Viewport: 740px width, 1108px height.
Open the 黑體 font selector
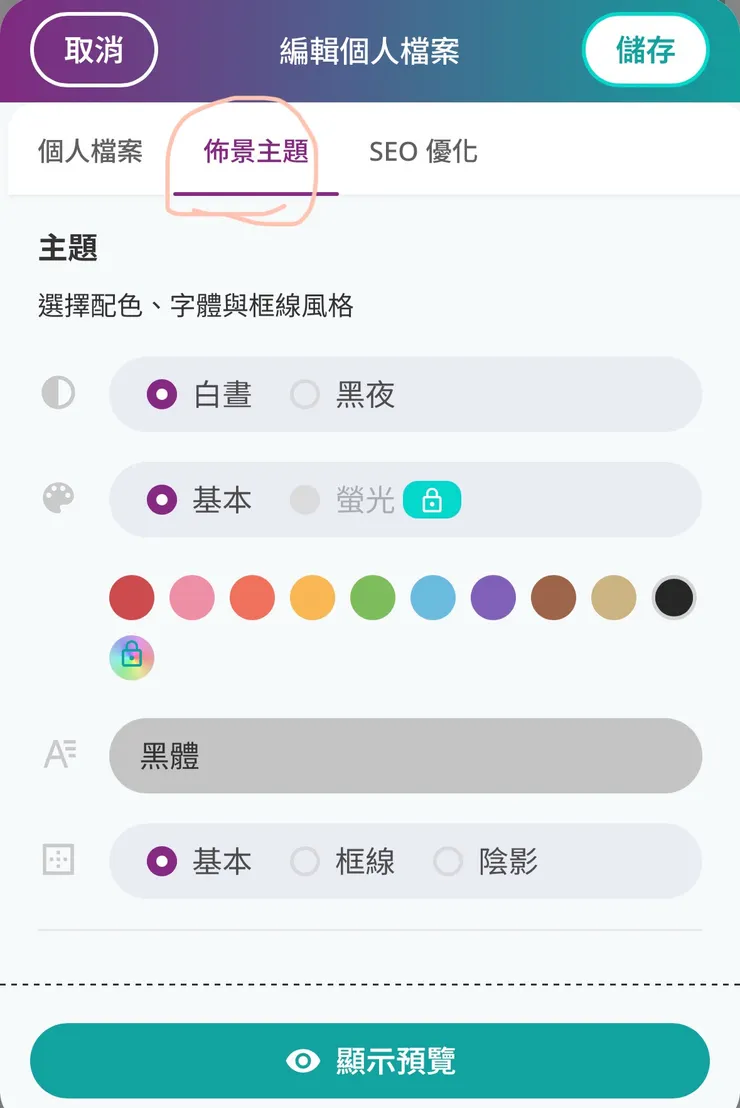(x=405, y=755)
